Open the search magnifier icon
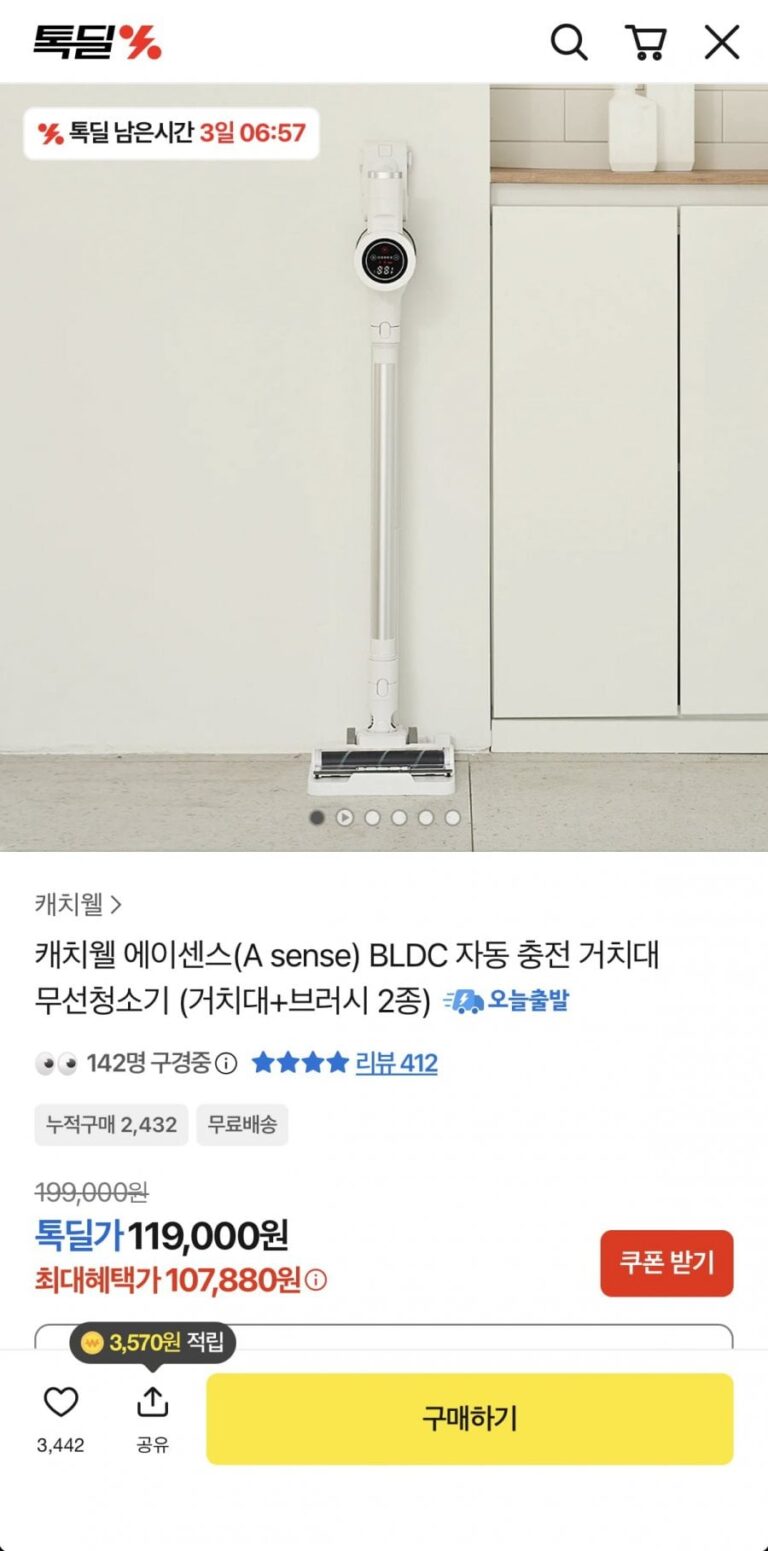This screenshot has width=768, height=1551. pos(569,42)
